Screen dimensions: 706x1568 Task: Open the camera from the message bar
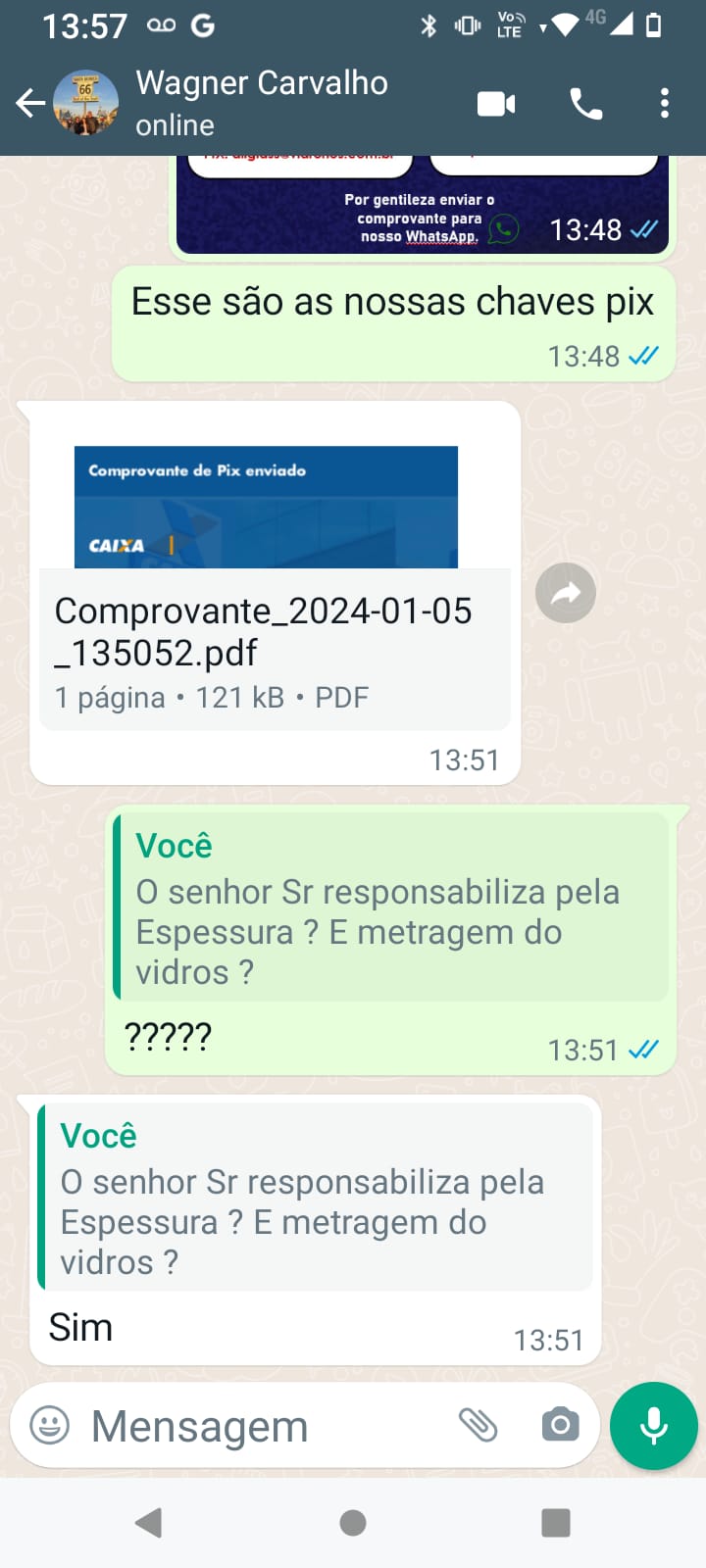(560, 1425)
